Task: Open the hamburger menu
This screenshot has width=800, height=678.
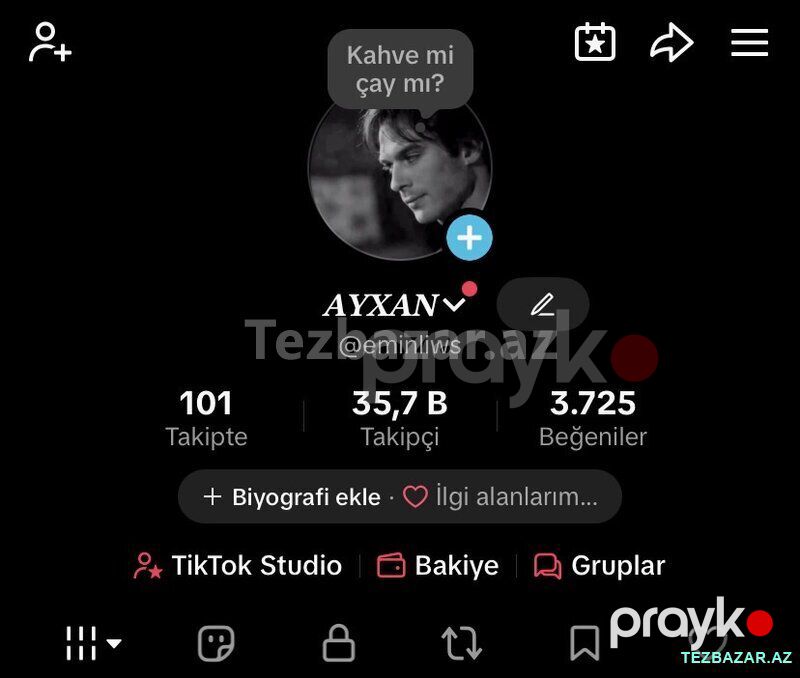Action: 749,42
